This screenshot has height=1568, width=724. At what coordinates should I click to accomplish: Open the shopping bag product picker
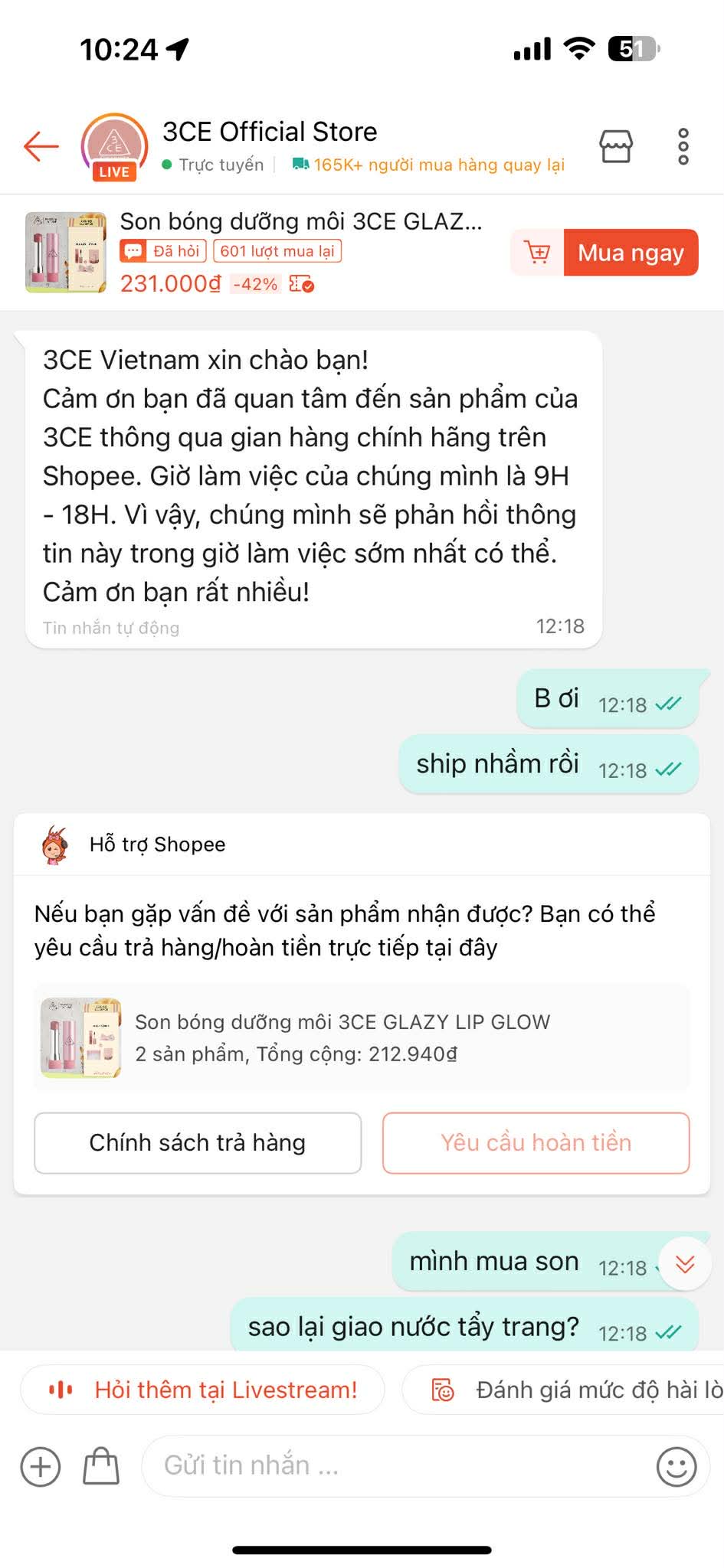[x=101, y=1467]
